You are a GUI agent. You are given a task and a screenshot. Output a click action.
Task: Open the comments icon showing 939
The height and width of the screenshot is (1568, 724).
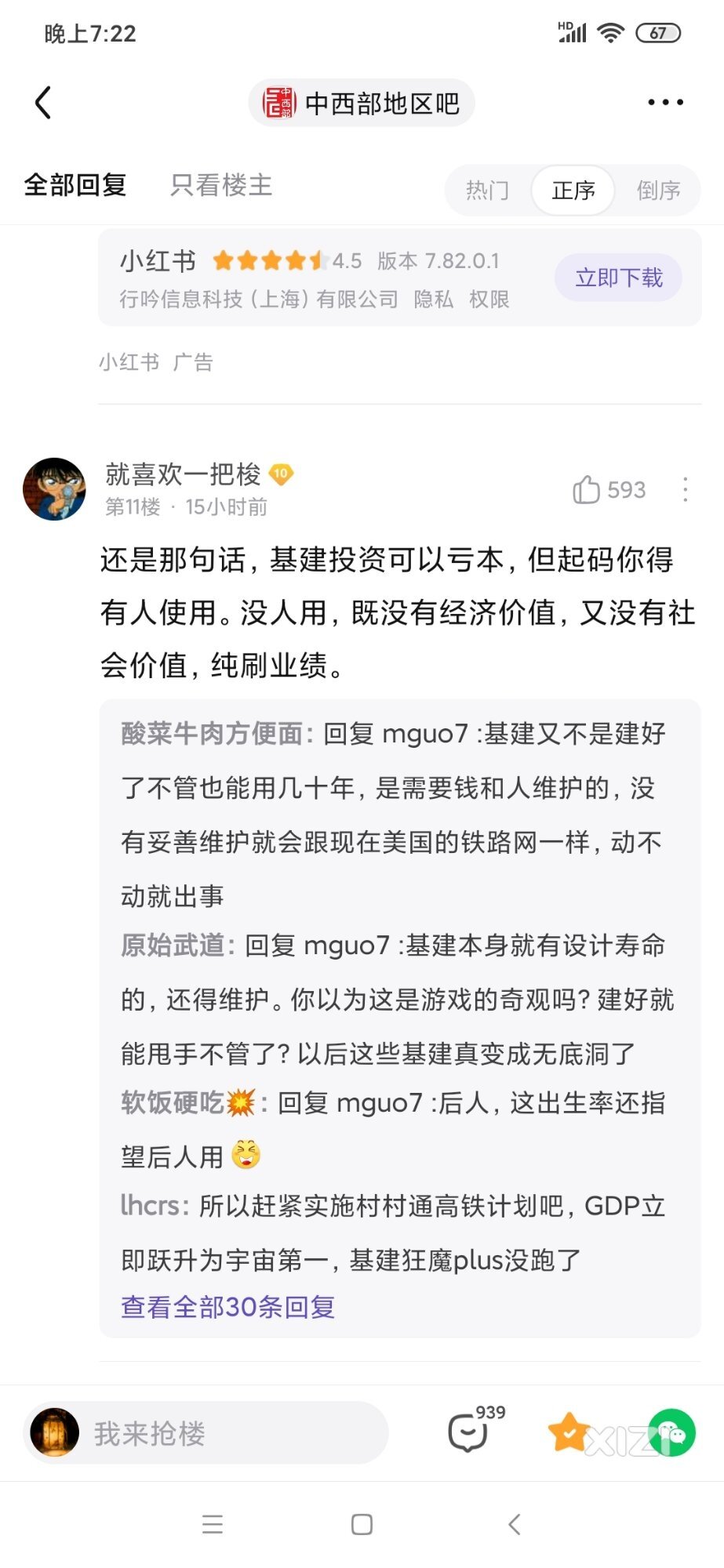[469, 1433]
